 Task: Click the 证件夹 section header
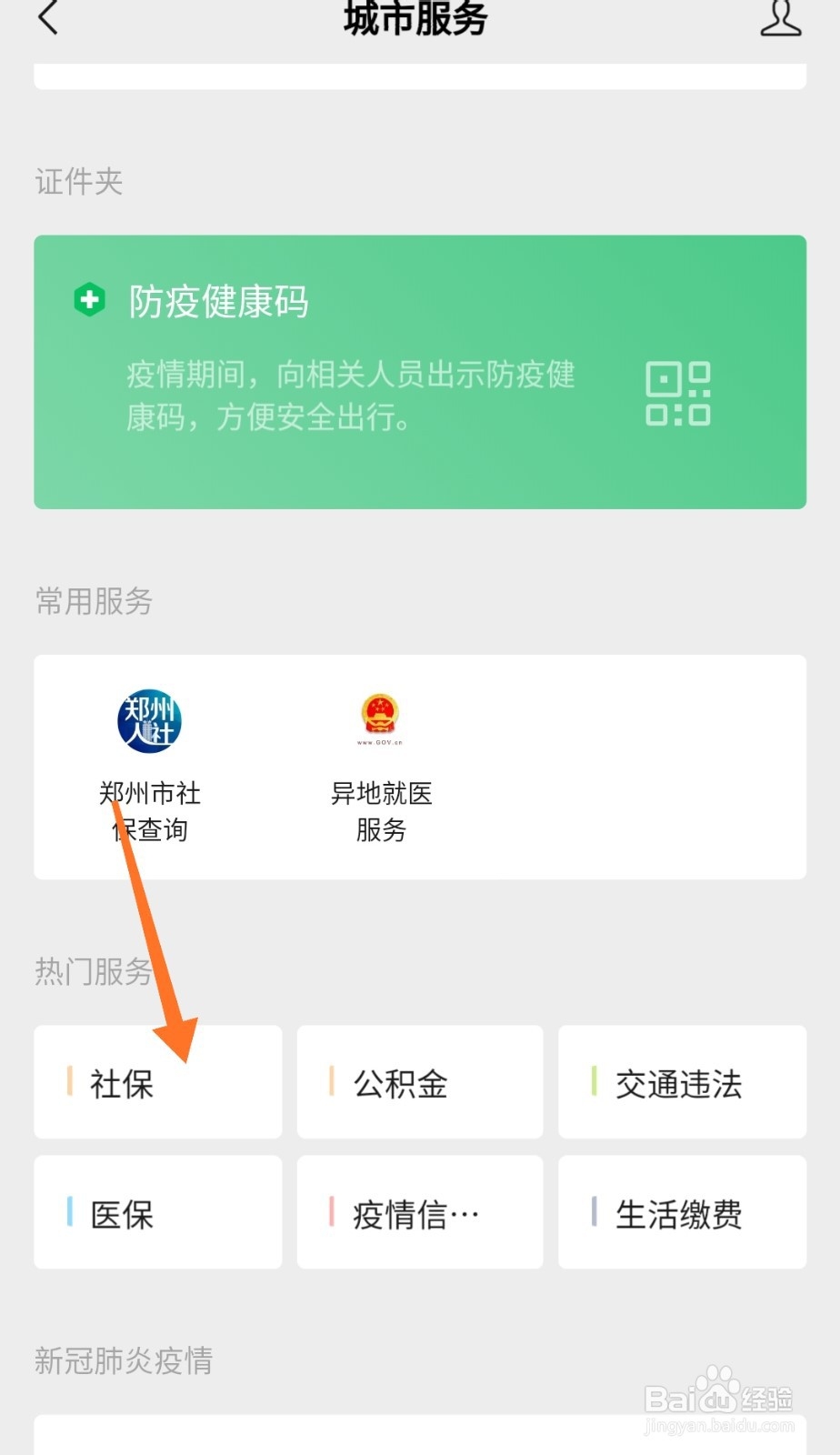pos(78,181)
